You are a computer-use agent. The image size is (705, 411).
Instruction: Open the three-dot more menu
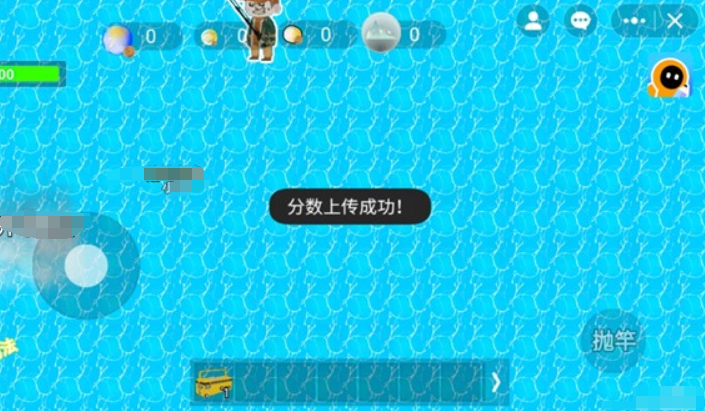[x=634, y=21]
